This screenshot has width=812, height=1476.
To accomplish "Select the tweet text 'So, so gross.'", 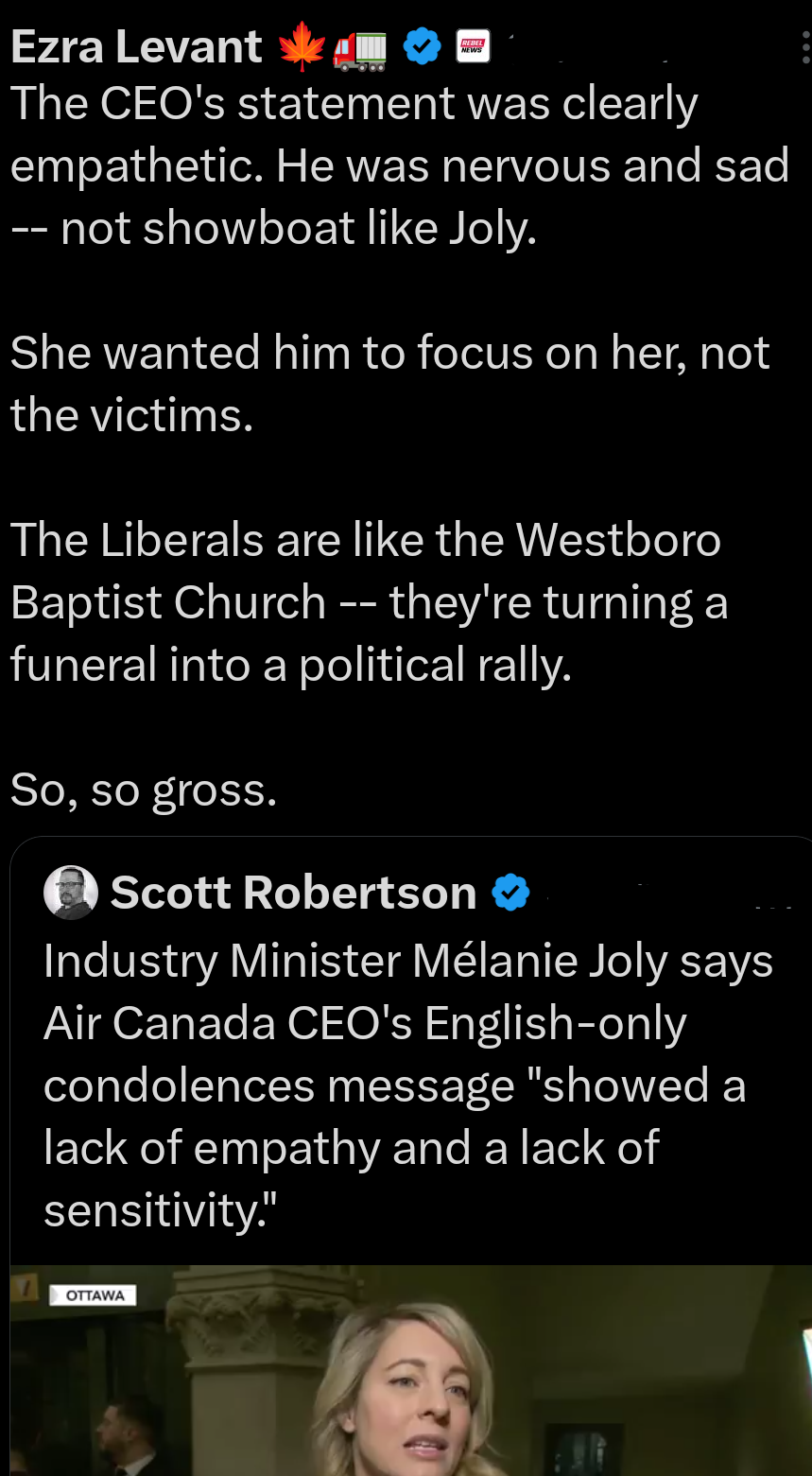I will click(x=142, y=790).
